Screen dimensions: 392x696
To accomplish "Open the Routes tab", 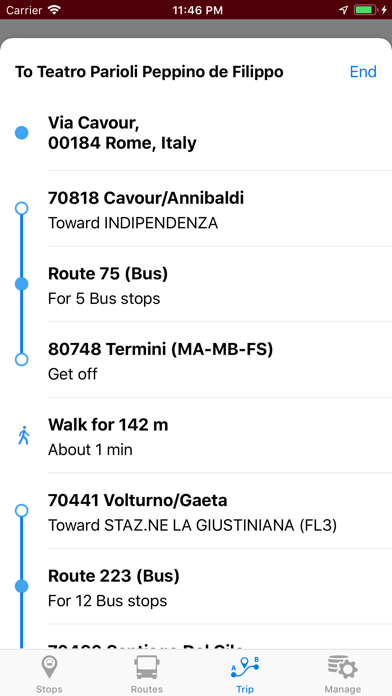I will click(x=147, y=674).
